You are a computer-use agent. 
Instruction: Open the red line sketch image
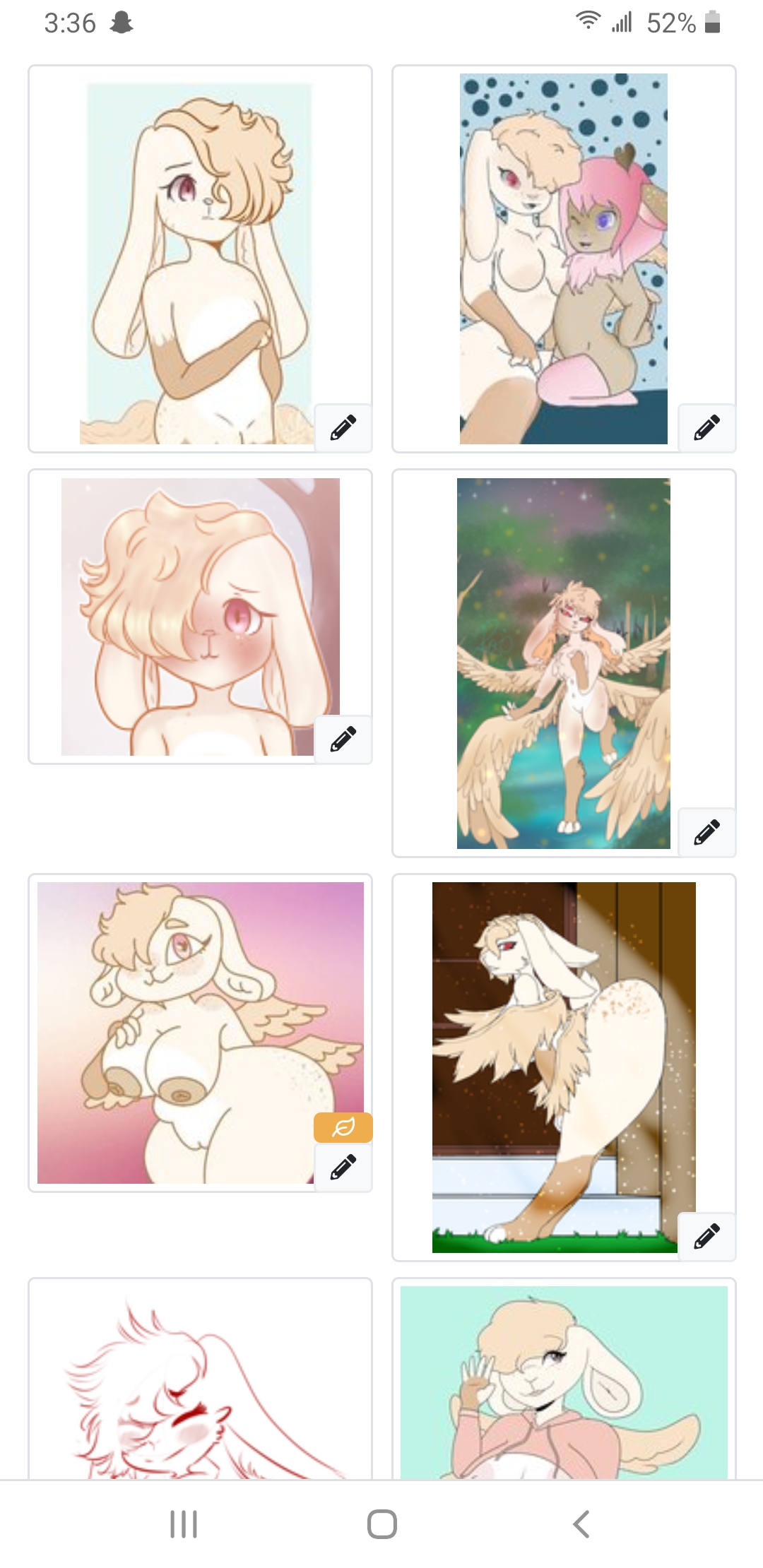pos(199,1384)
